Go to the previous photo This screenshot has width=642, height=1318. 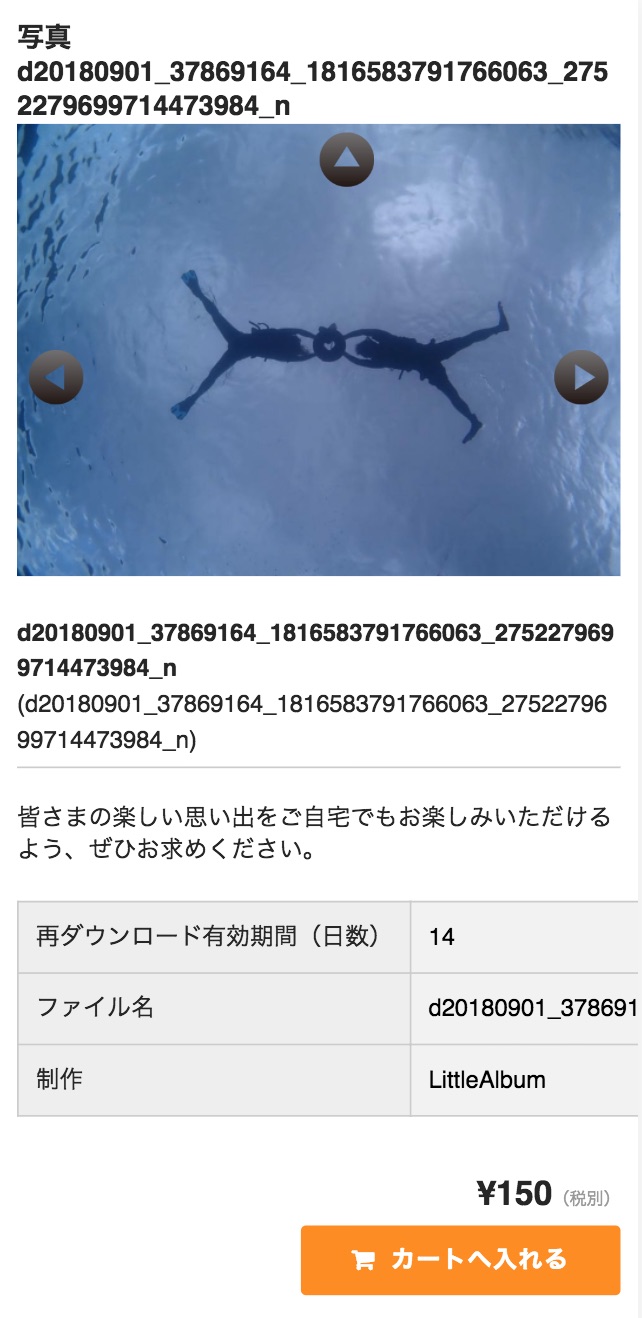coord(56,377)
